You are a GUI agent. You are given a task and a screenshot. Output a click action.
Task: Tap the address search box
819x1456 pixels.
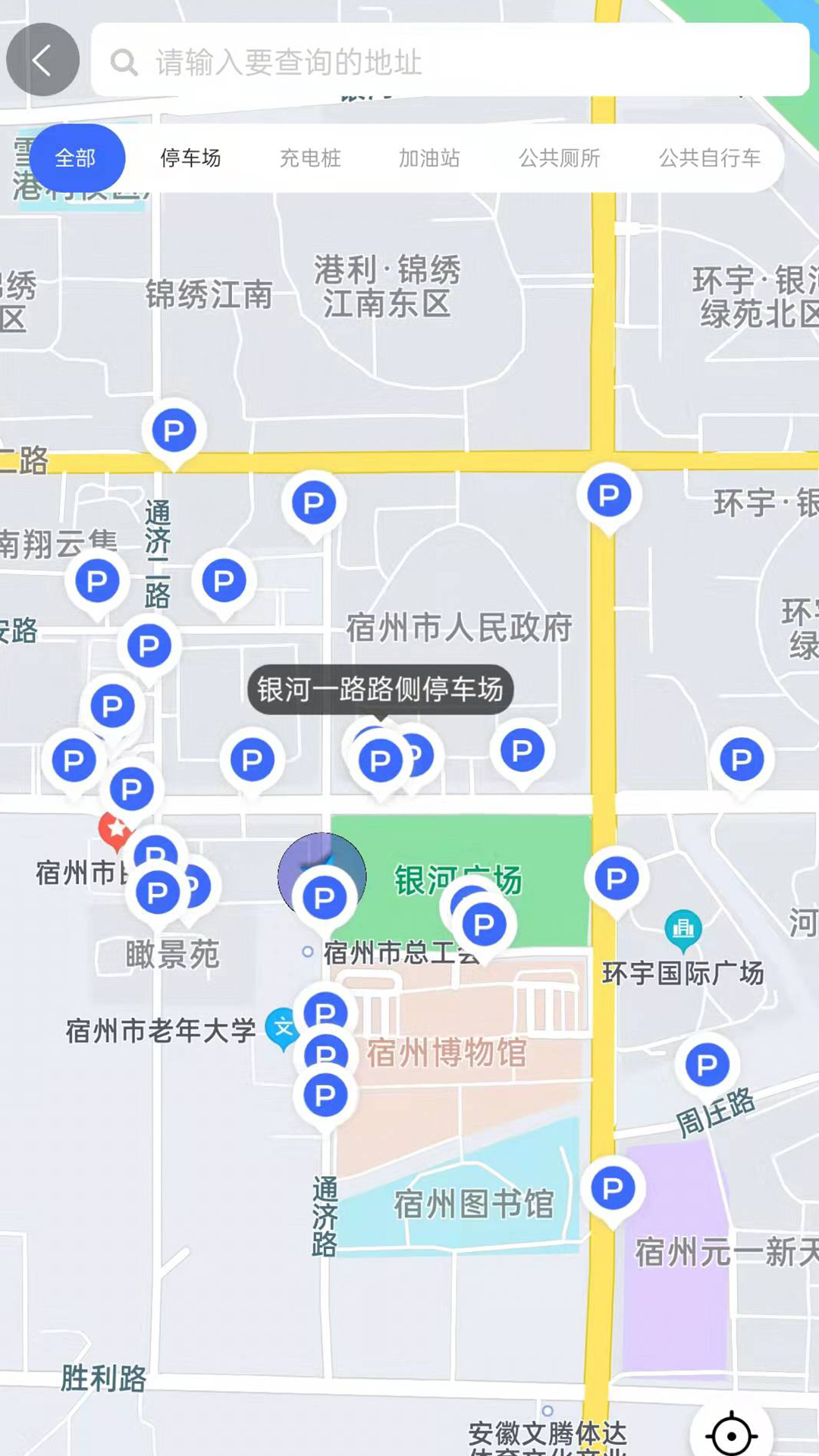click(x=450, y=61)
